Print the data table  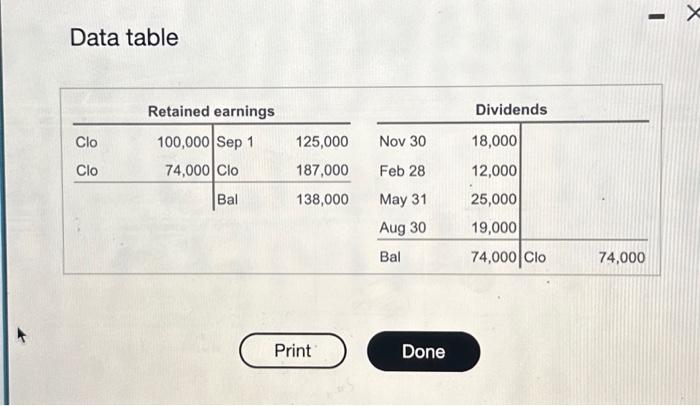pyautogui.click(x=292, y=351)
